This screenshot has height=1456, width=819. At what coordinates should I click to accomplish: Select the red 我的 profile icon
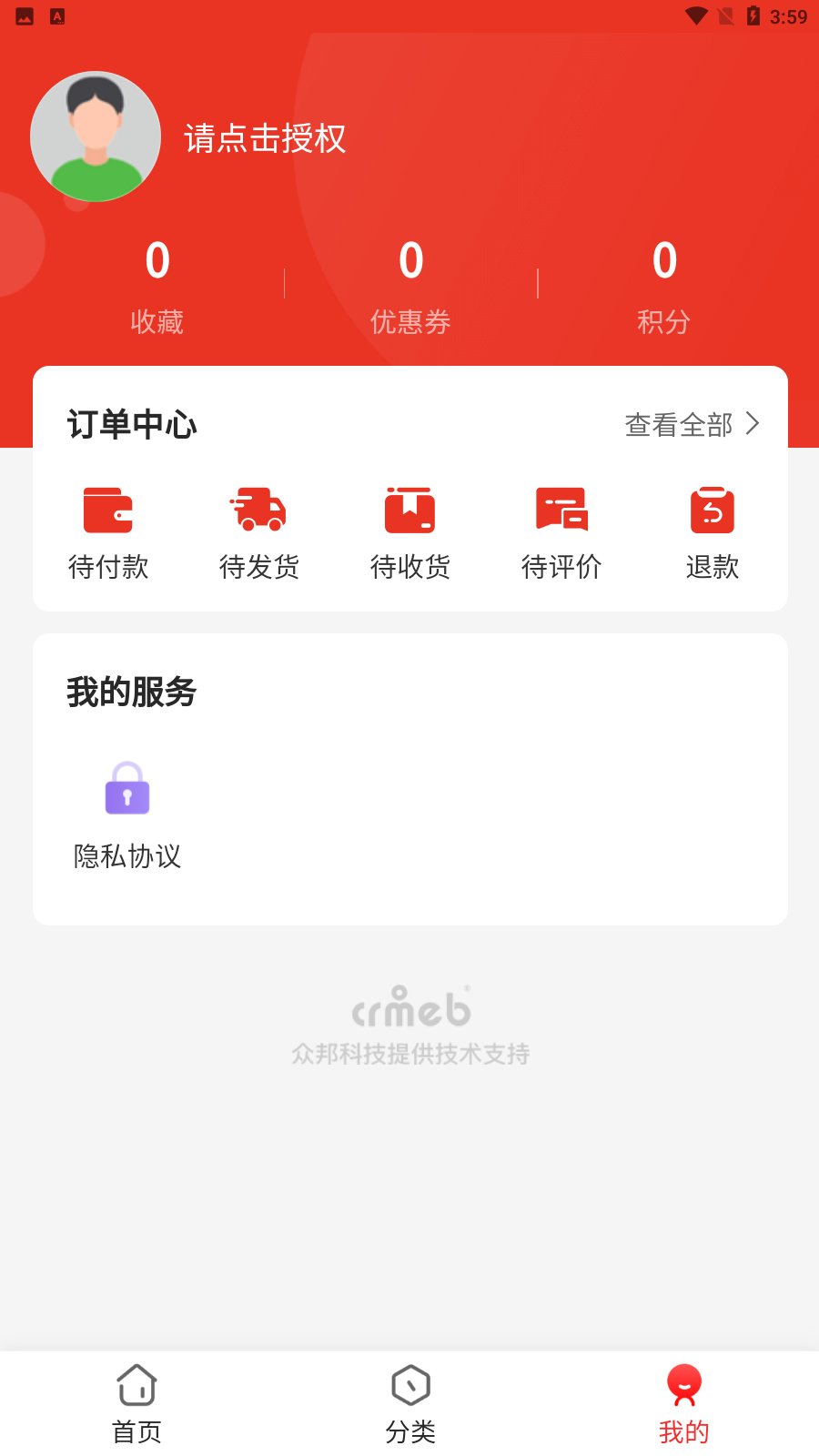tap(683, 1386)
